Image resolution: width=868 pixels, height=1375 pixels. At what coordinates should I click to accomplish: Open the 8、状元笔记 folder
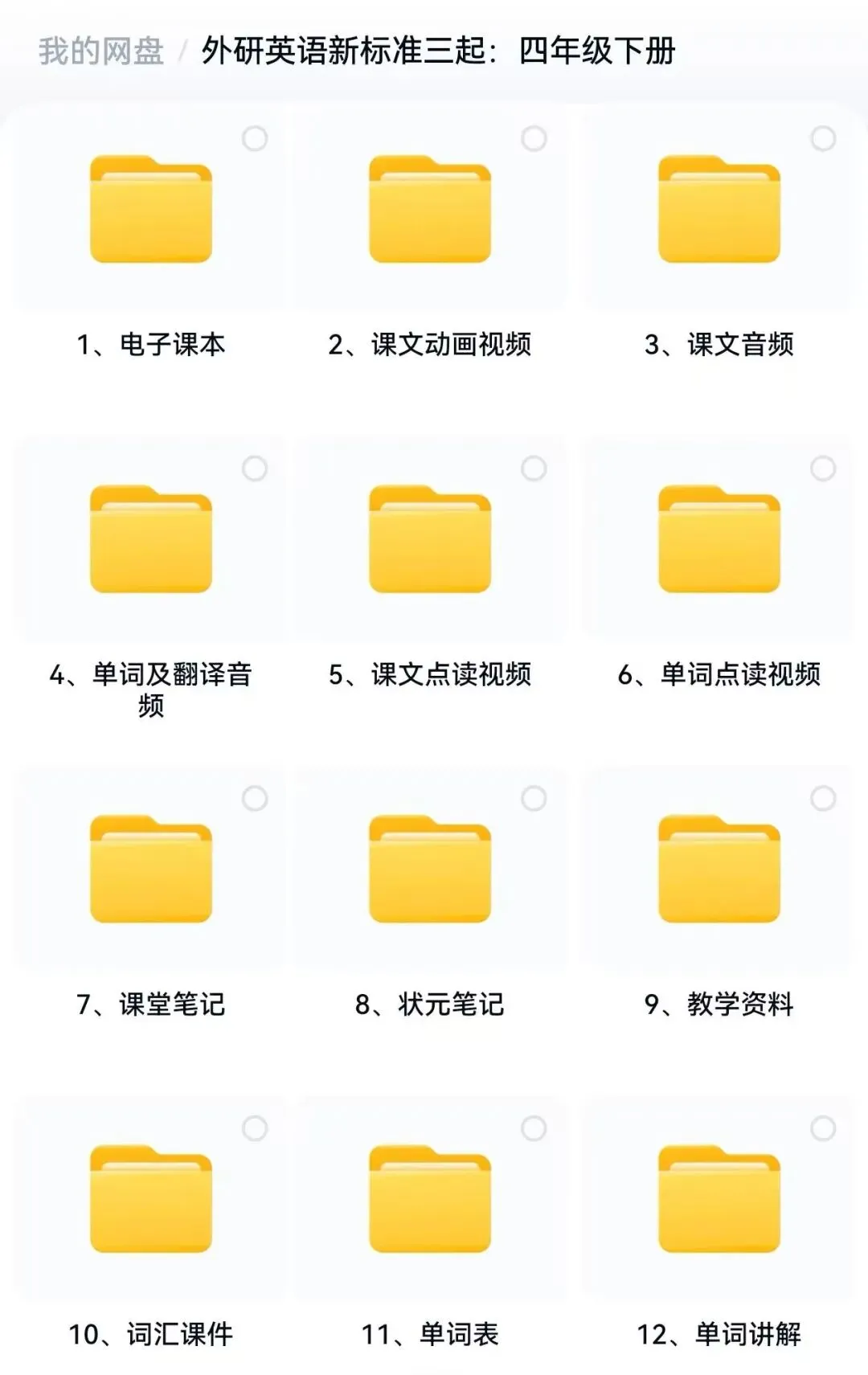click(430, 870)
